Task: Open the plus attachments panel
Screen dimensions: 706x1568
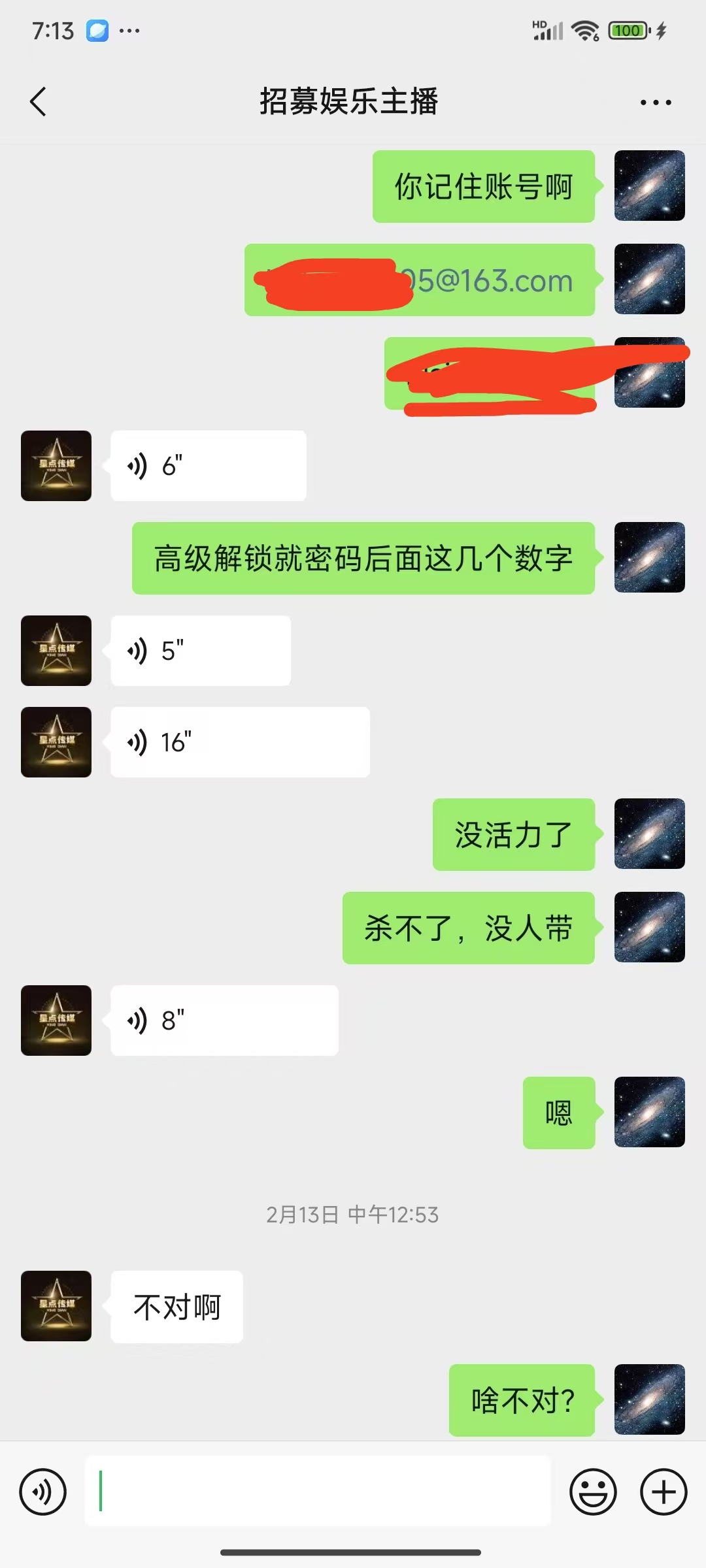Action: tap(663, 1492)
